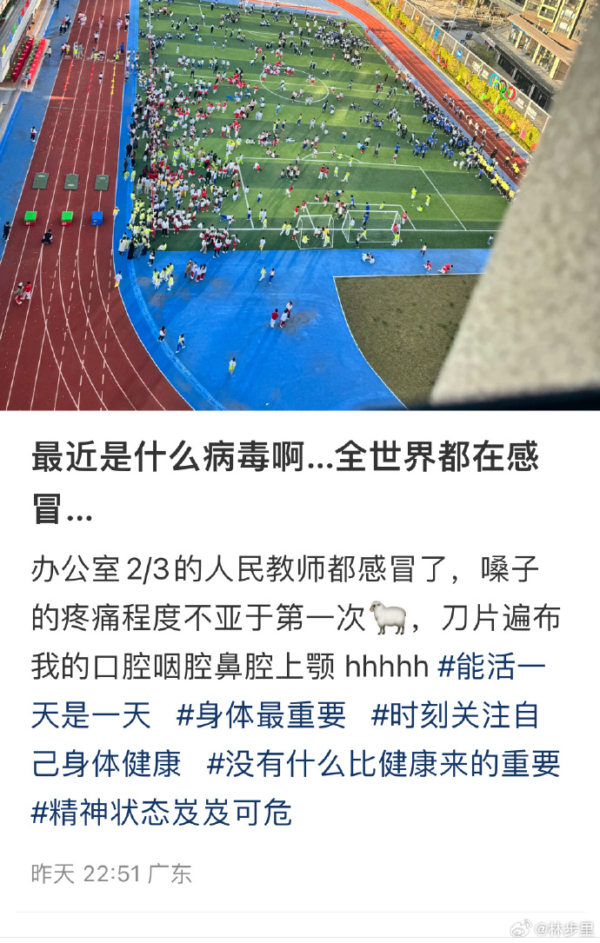Open the hashtag #能活一天是一天
The width and height of the screenshot is (600, 943).
click(500, 666)
